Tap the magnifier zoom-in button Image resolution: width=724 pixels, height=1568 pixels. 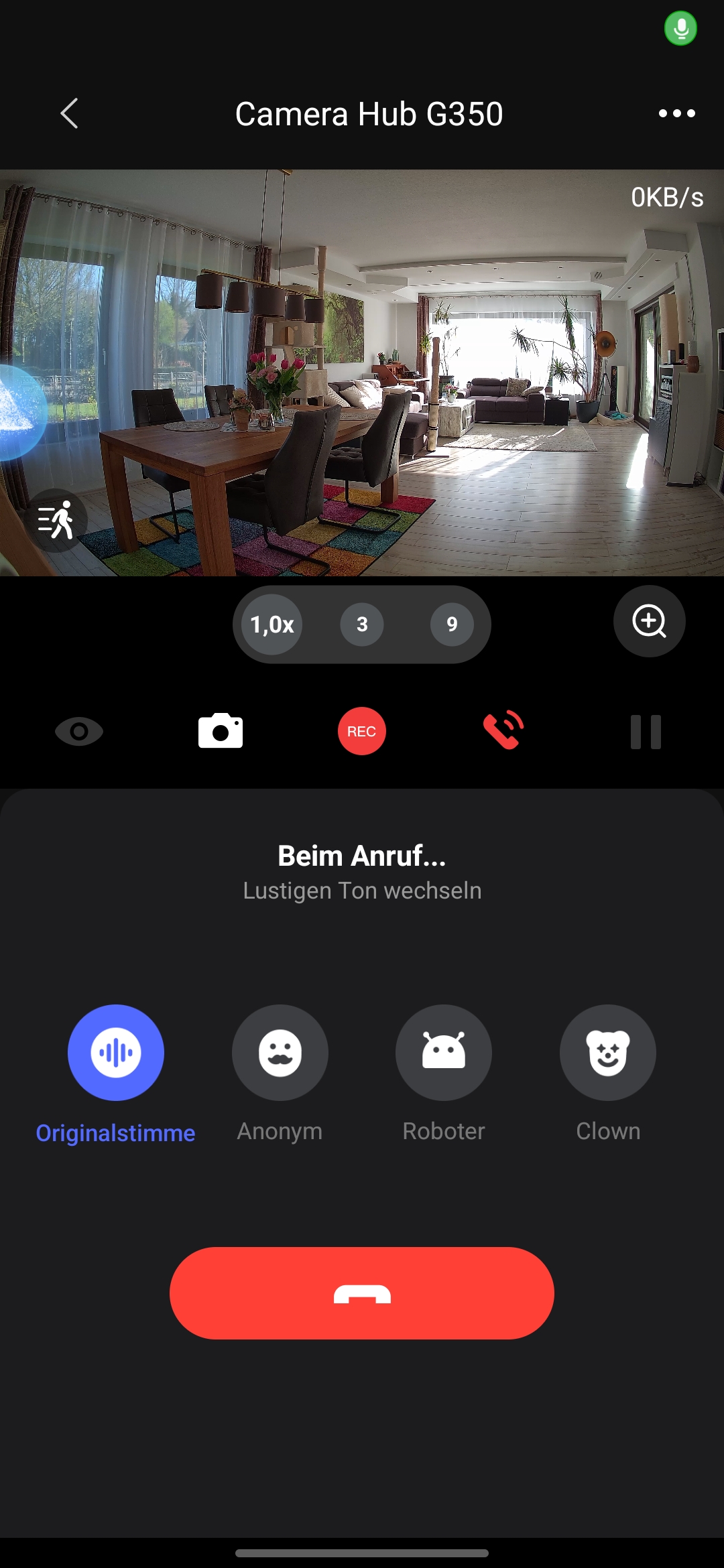pyautogui.click(x=649, y=621)
